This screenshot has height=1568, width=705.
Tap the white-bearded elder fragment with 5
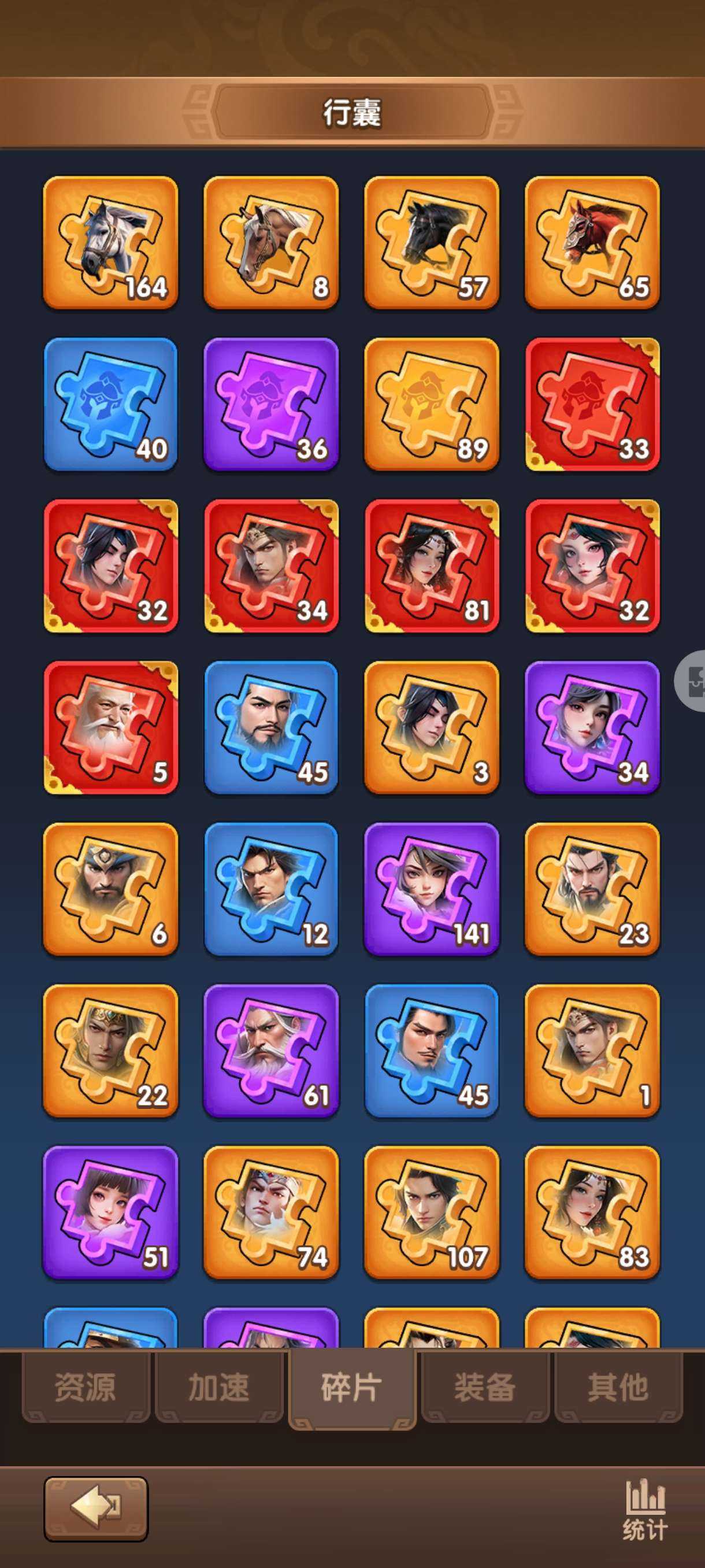[111, 727]
